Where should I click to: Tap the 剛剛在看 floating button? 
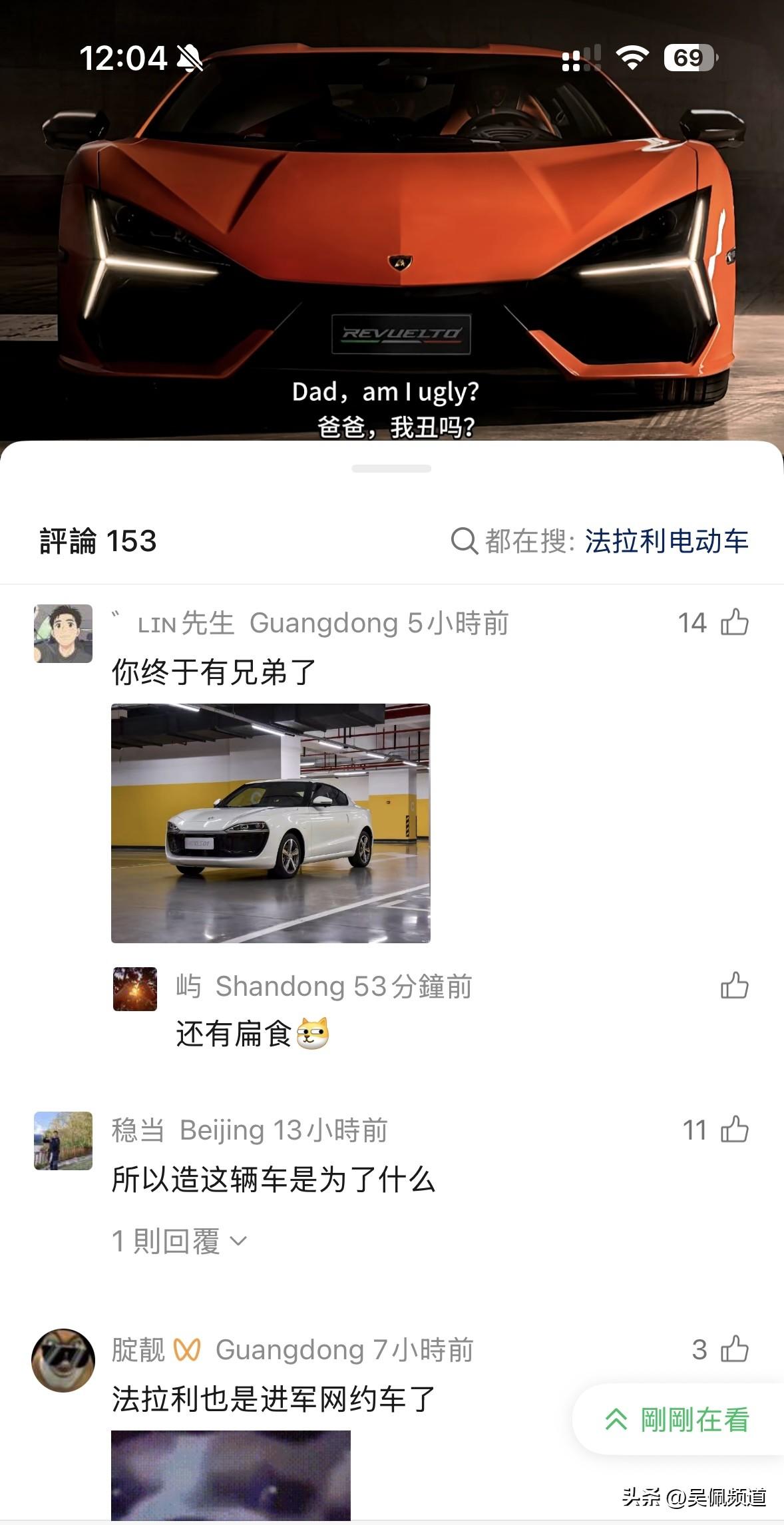[678, 1419]
